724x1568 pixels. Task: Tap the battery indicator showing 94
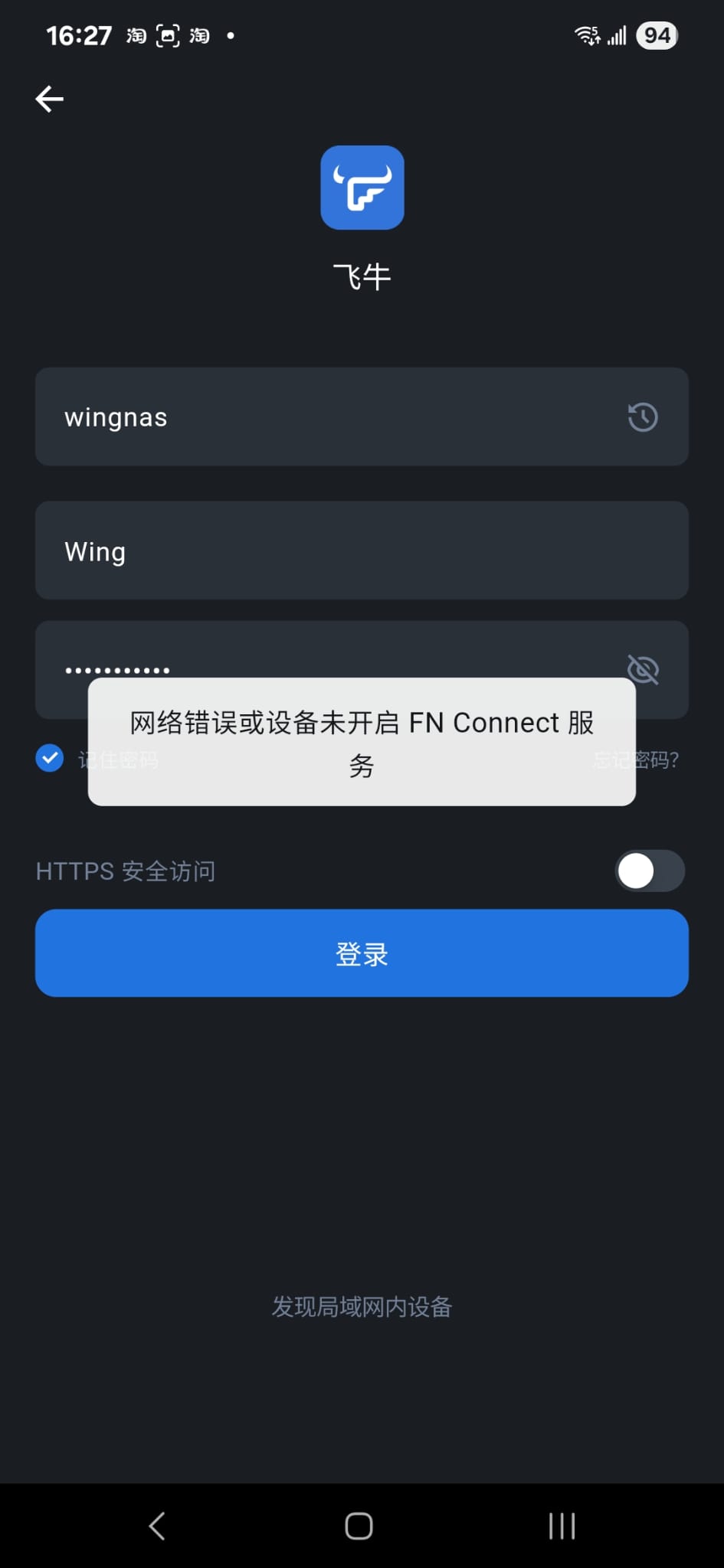657,34
